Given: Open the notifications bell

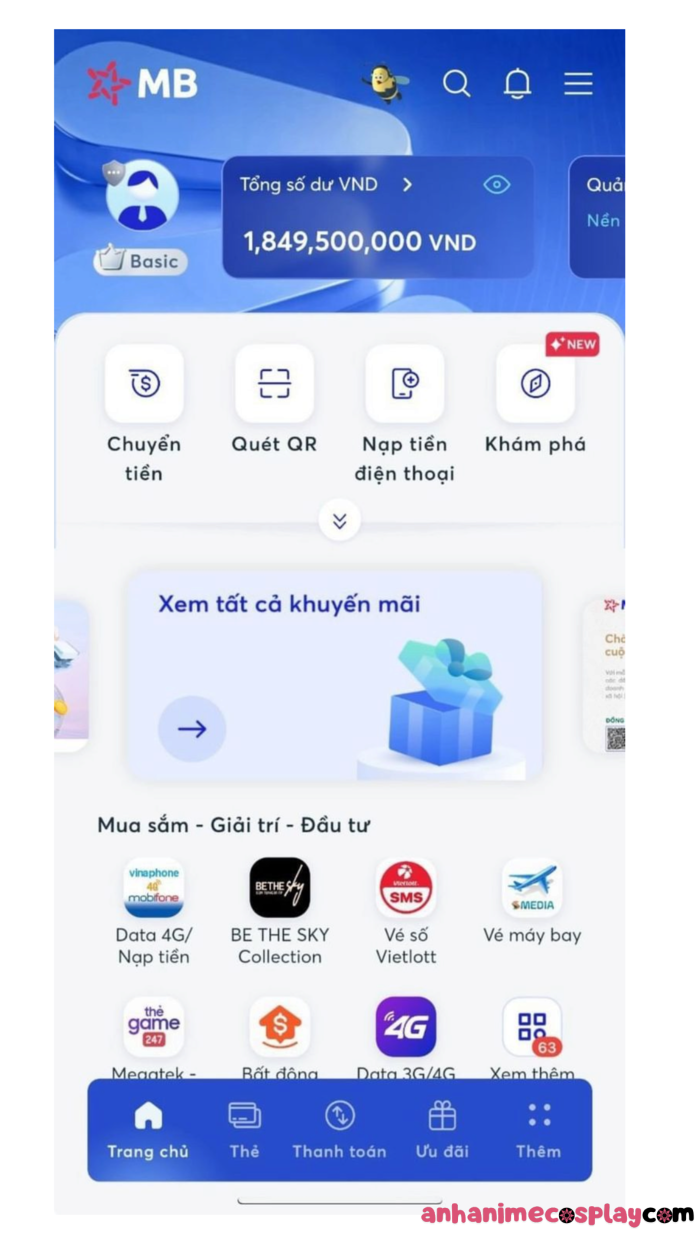Looking at the screenshot, I should click(x=517, y=84).
